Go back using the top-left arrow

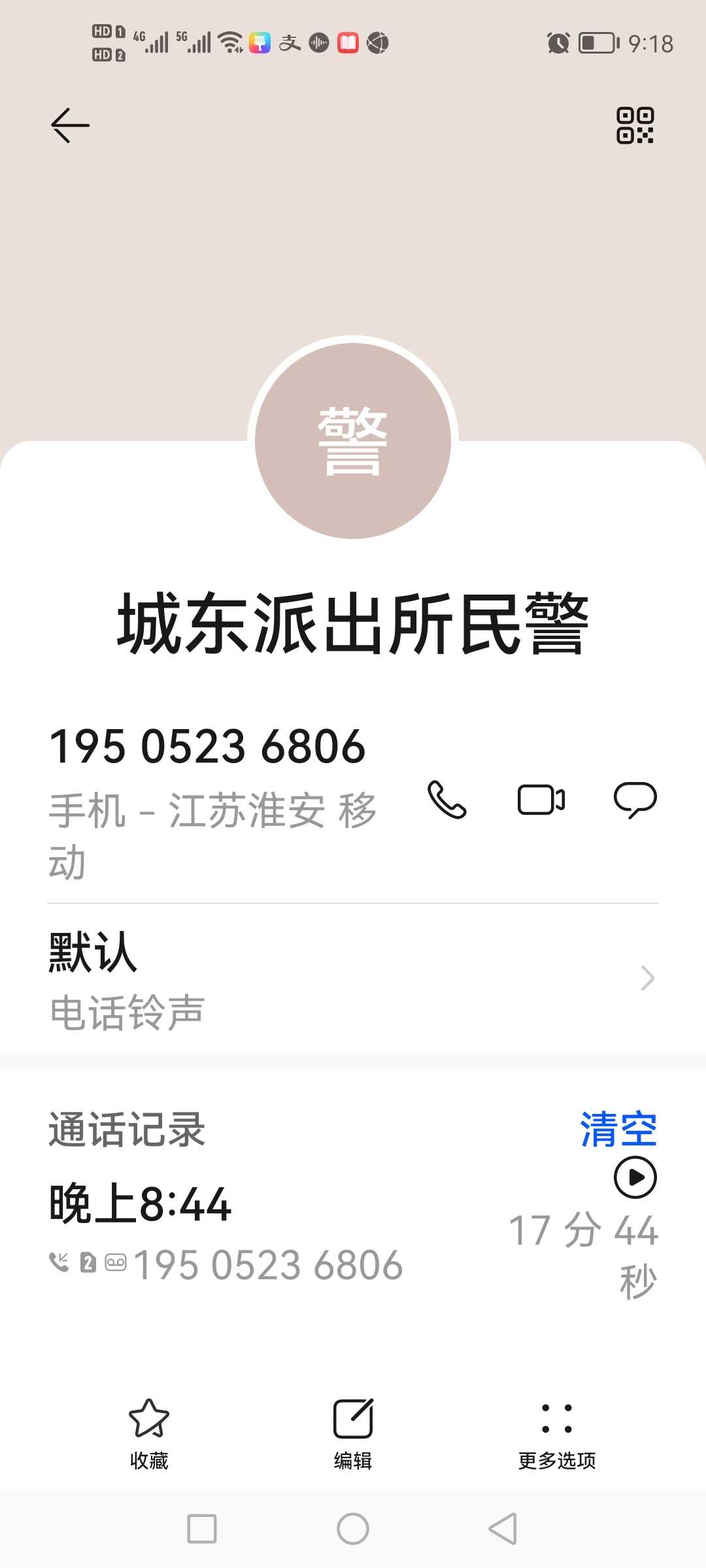click(70, 125)
